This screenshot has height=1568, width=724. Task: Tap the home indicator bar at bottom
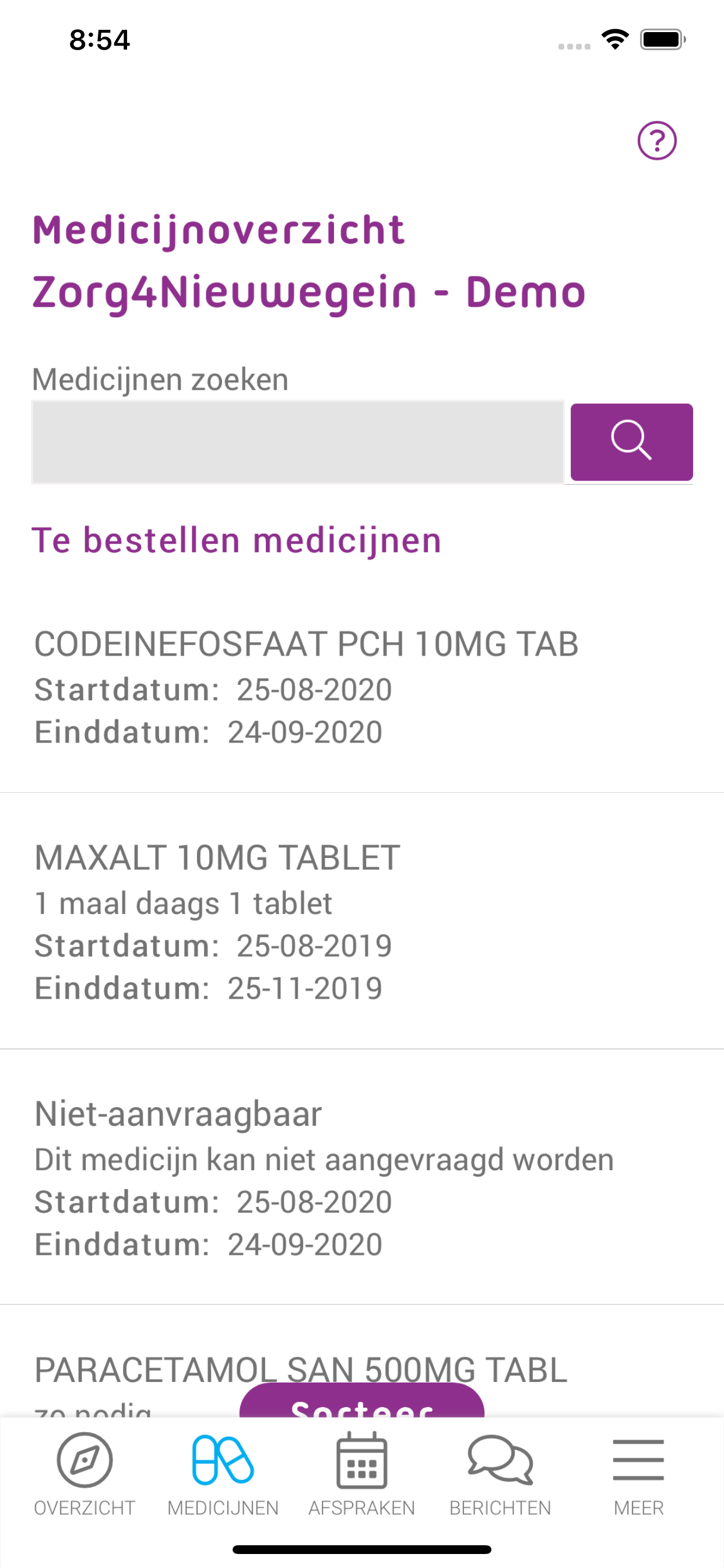click(361, 1549)
